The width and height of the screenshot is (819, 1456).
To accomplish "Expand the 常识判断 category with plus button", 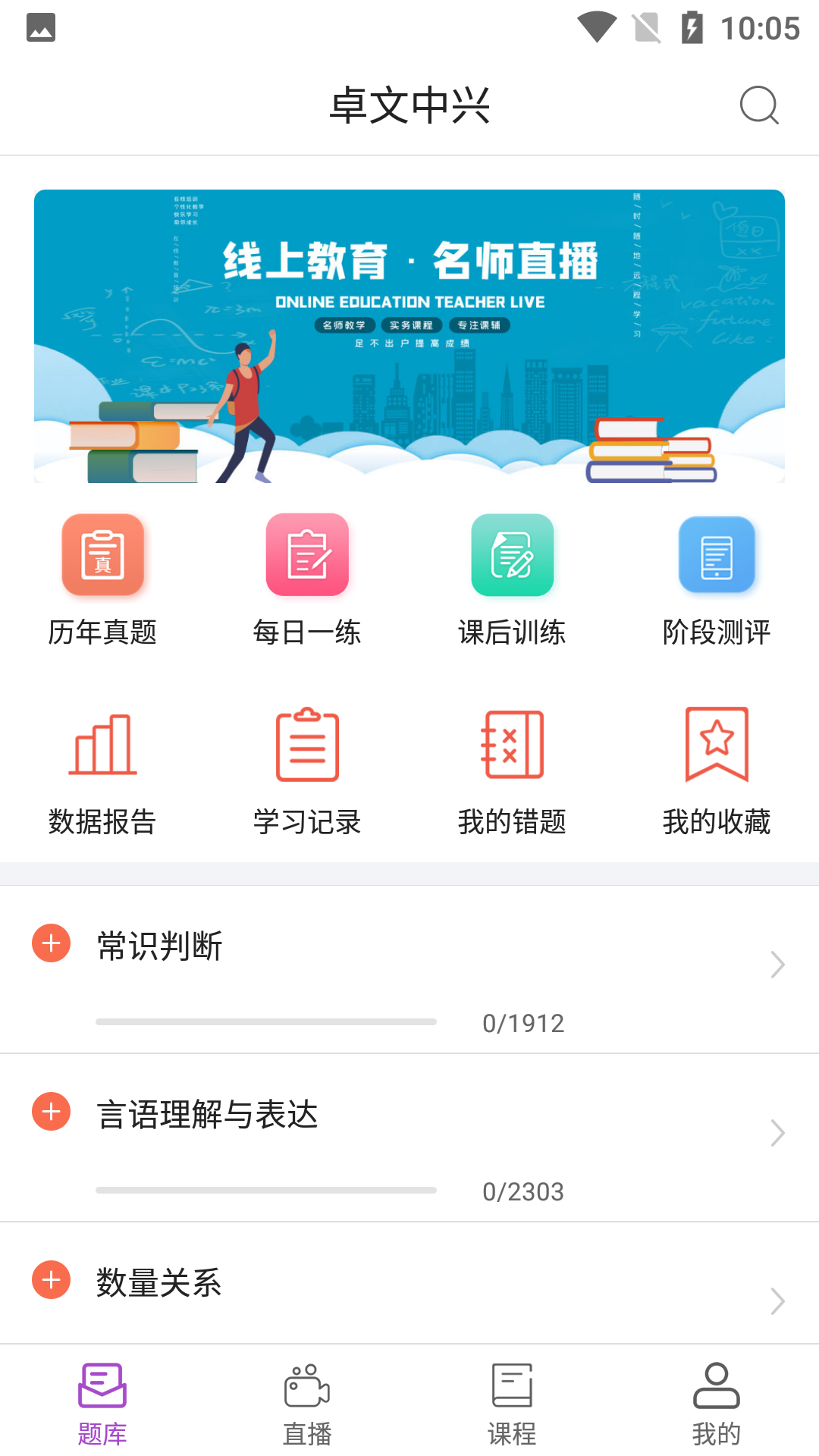I will (x=50, y=944).
